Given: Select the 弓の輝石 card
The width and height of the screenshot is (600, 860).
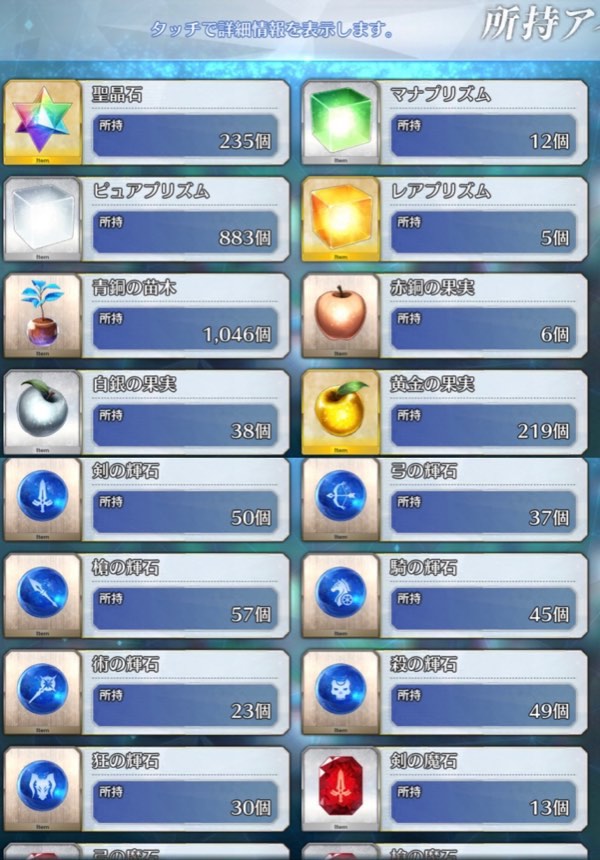Looking at the screenshot, I should coord(444,499).
